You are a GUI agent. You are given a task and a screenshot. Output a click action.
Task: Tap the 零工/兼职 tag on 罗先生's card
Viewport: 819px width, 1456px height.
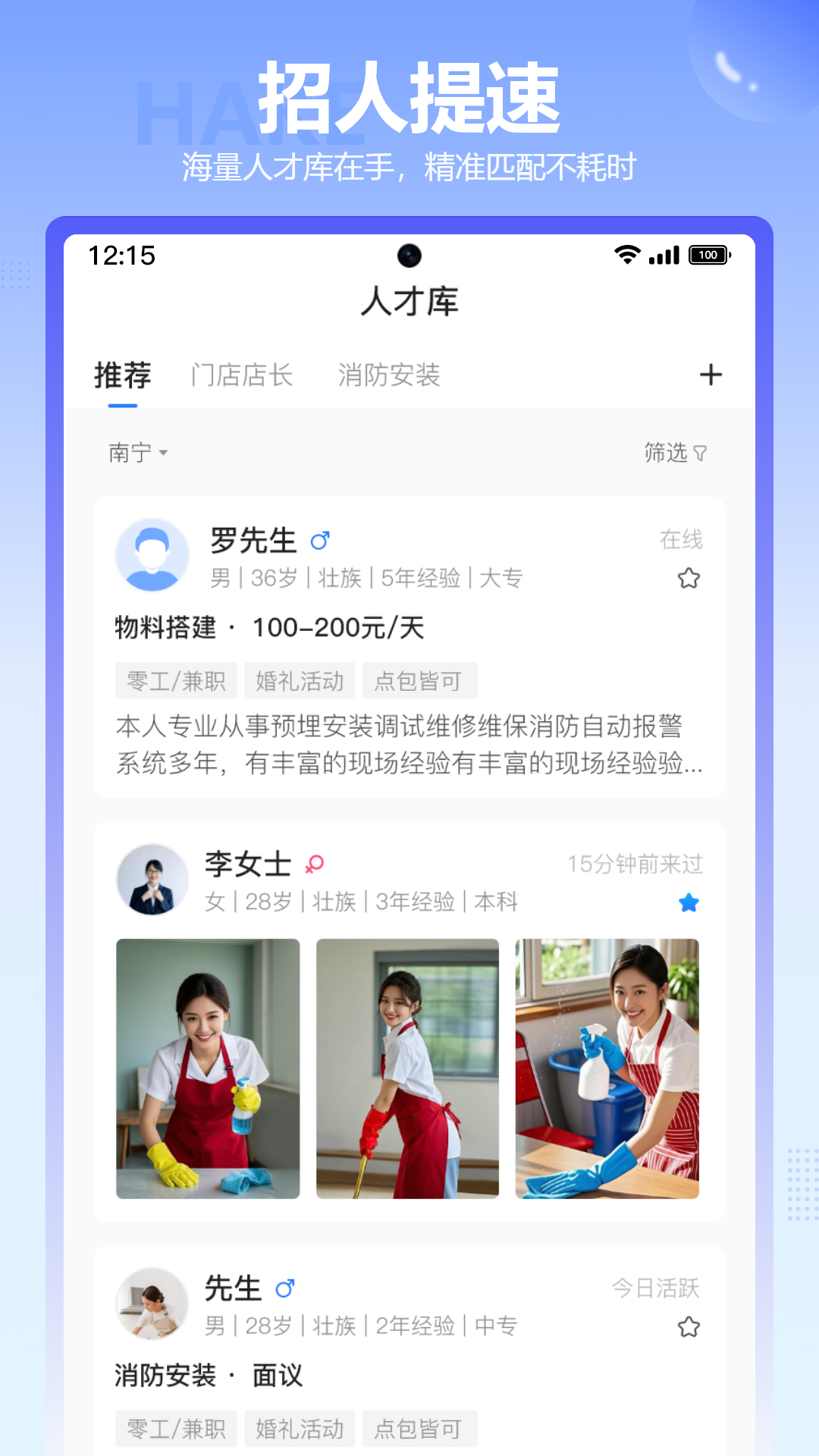[175, 680]
